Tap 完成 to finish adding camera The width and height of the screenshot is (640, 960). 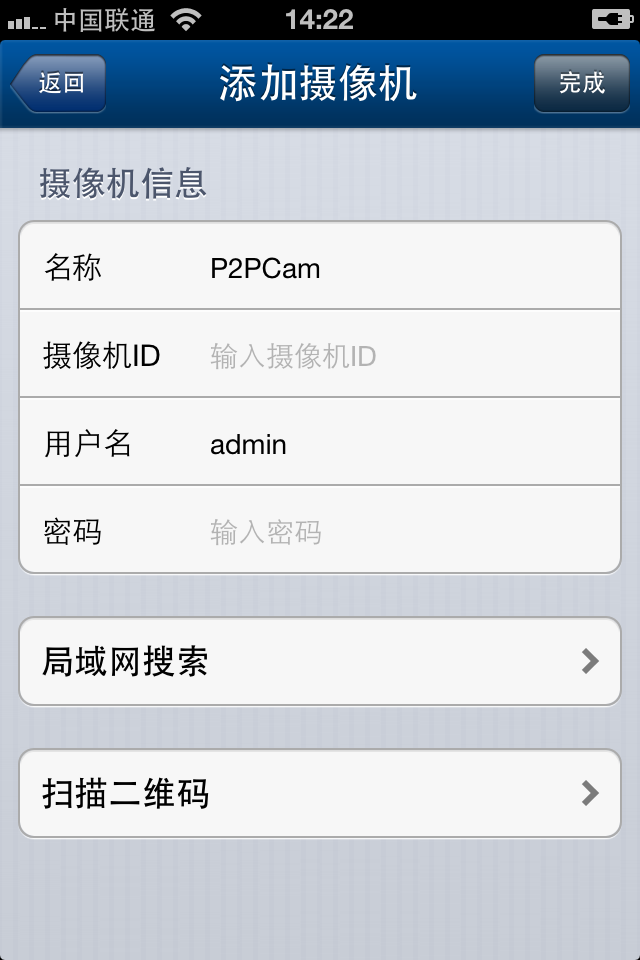[581, 83]
